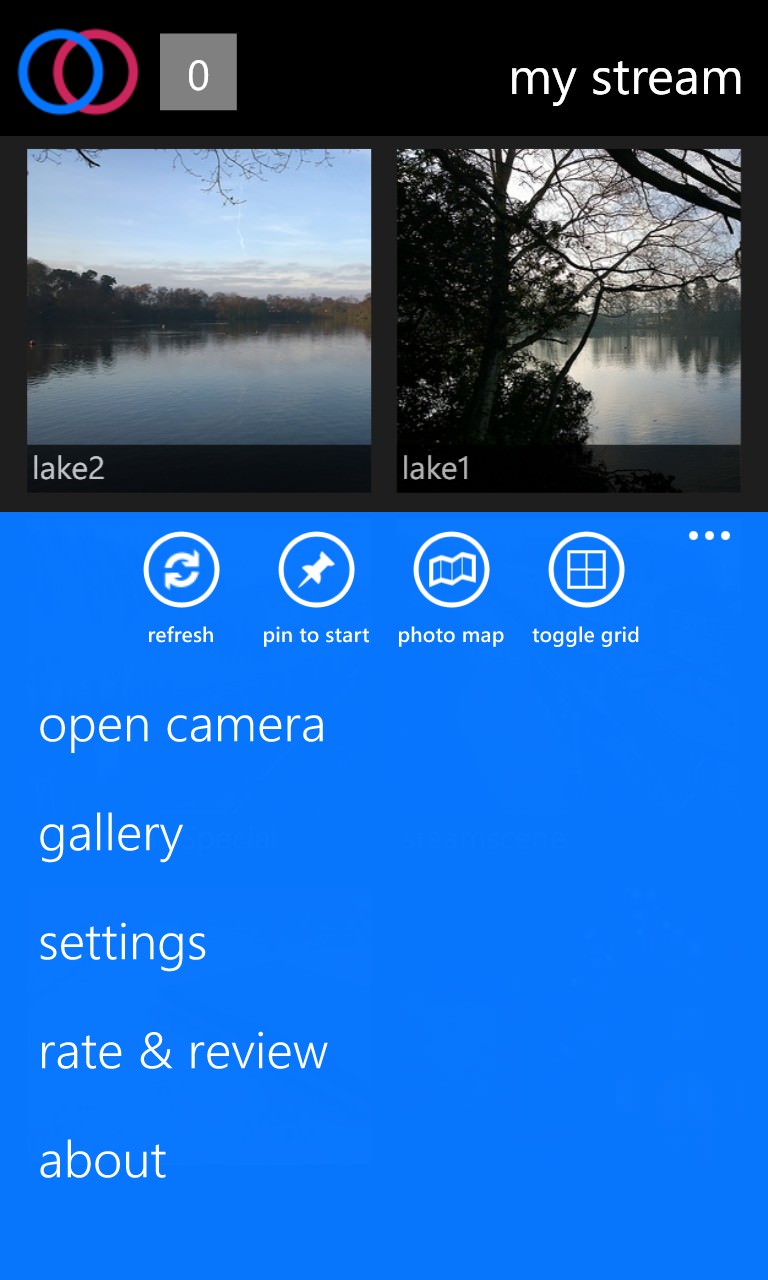This screenshot has height=1280, width=768.
Task: Choose rate & review
Action: pyautogui.click(x=183, y=1052)
